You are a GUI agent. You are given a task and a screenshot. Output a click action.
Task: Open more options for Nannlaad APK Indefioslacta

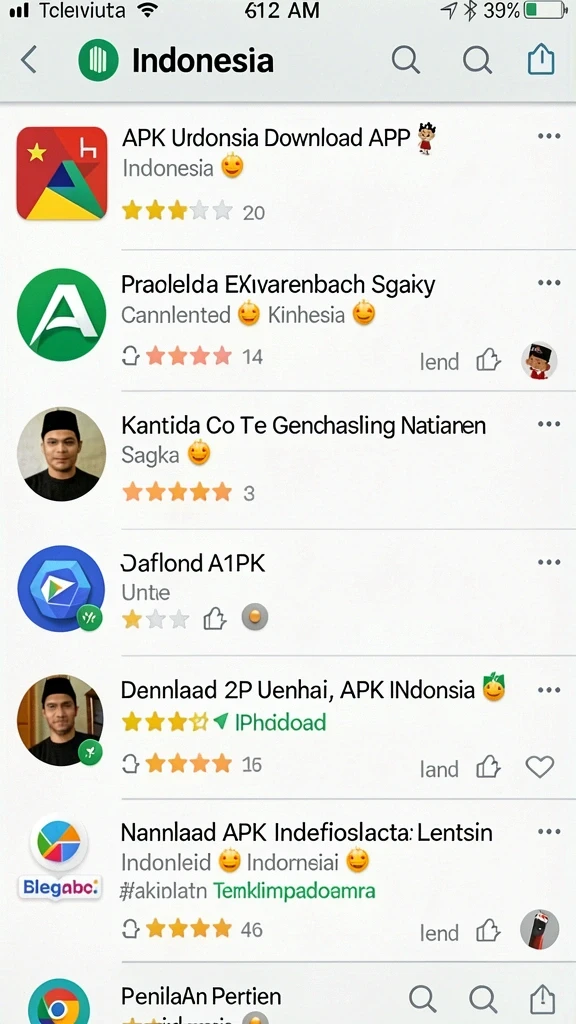tap(549, 831)
